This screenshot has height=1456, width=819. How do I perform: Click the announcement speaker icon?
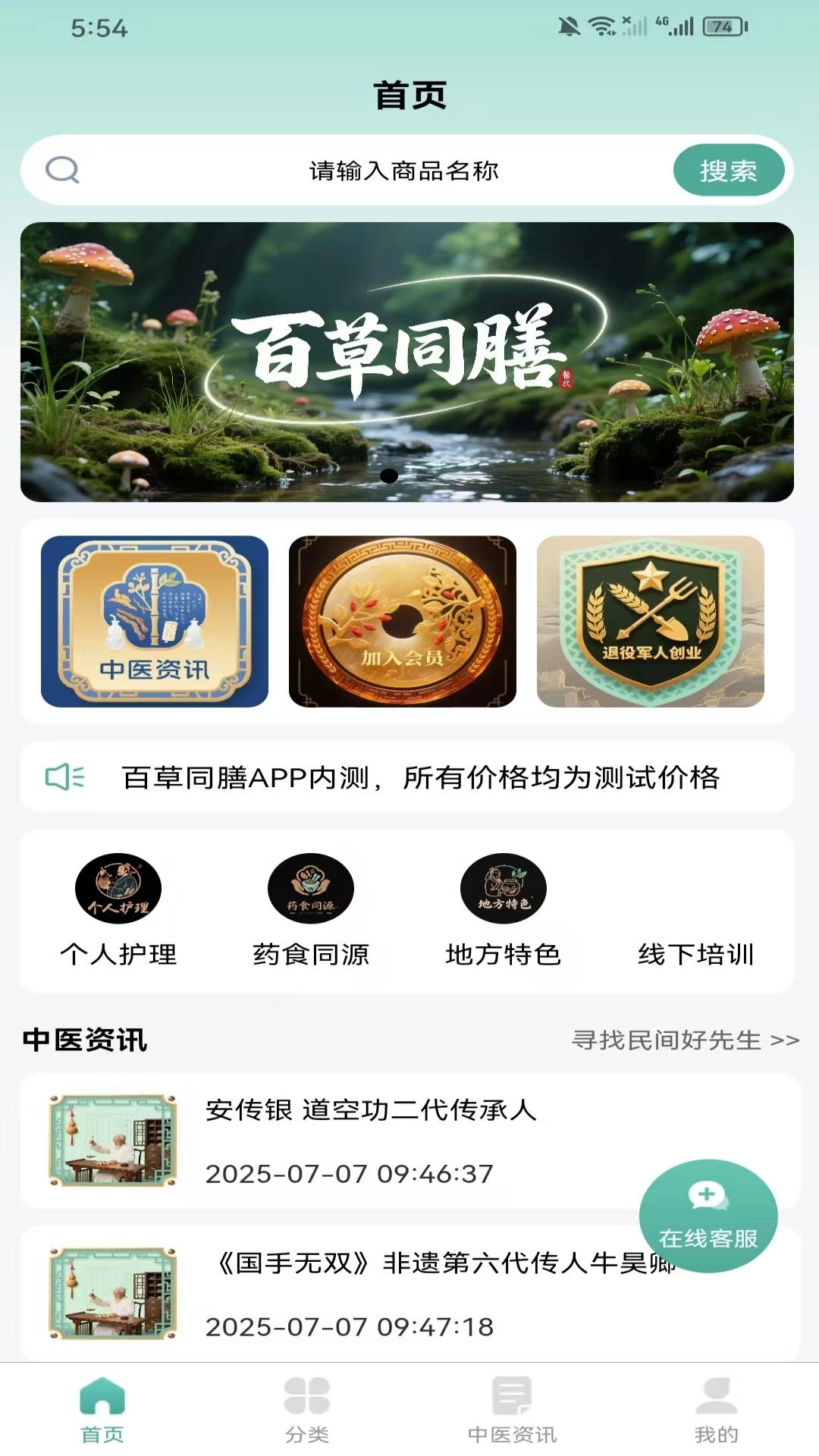tap(63, 777)
